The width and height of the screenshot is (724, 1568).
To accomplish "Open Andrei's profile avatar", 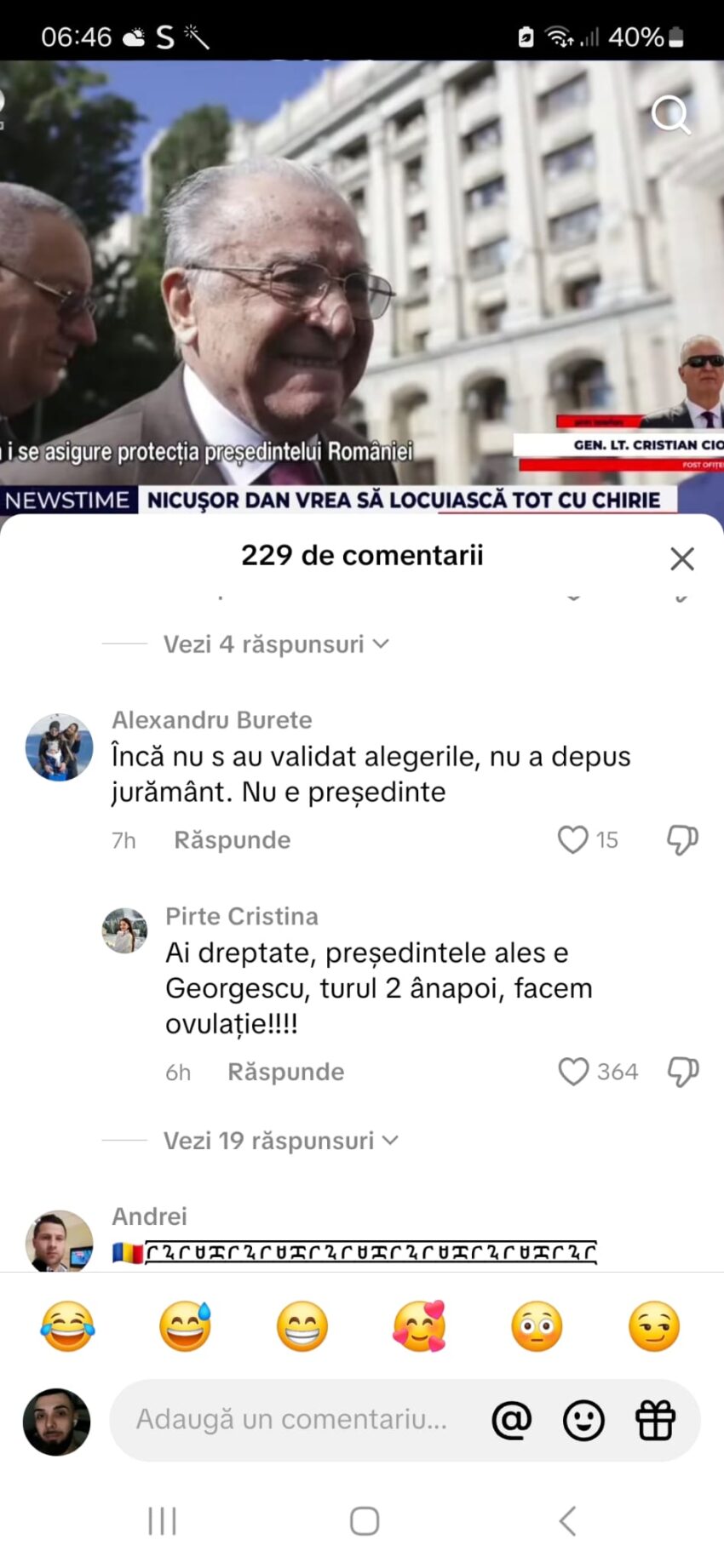I will point(59,1241).
